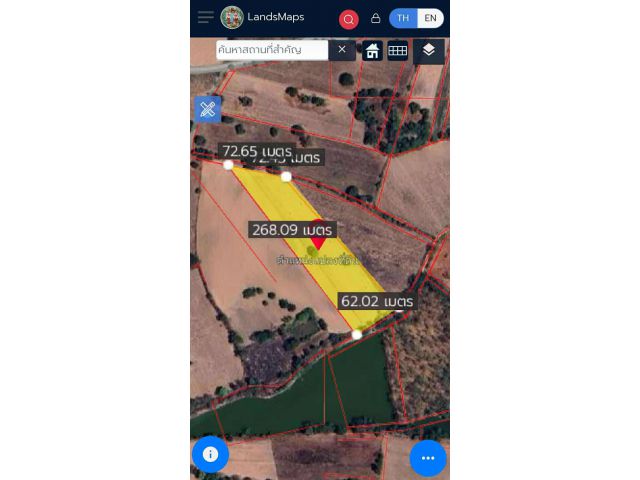Select the red location pin on parcel
Screen dimensions: 640x480
(x=318, y=234)
